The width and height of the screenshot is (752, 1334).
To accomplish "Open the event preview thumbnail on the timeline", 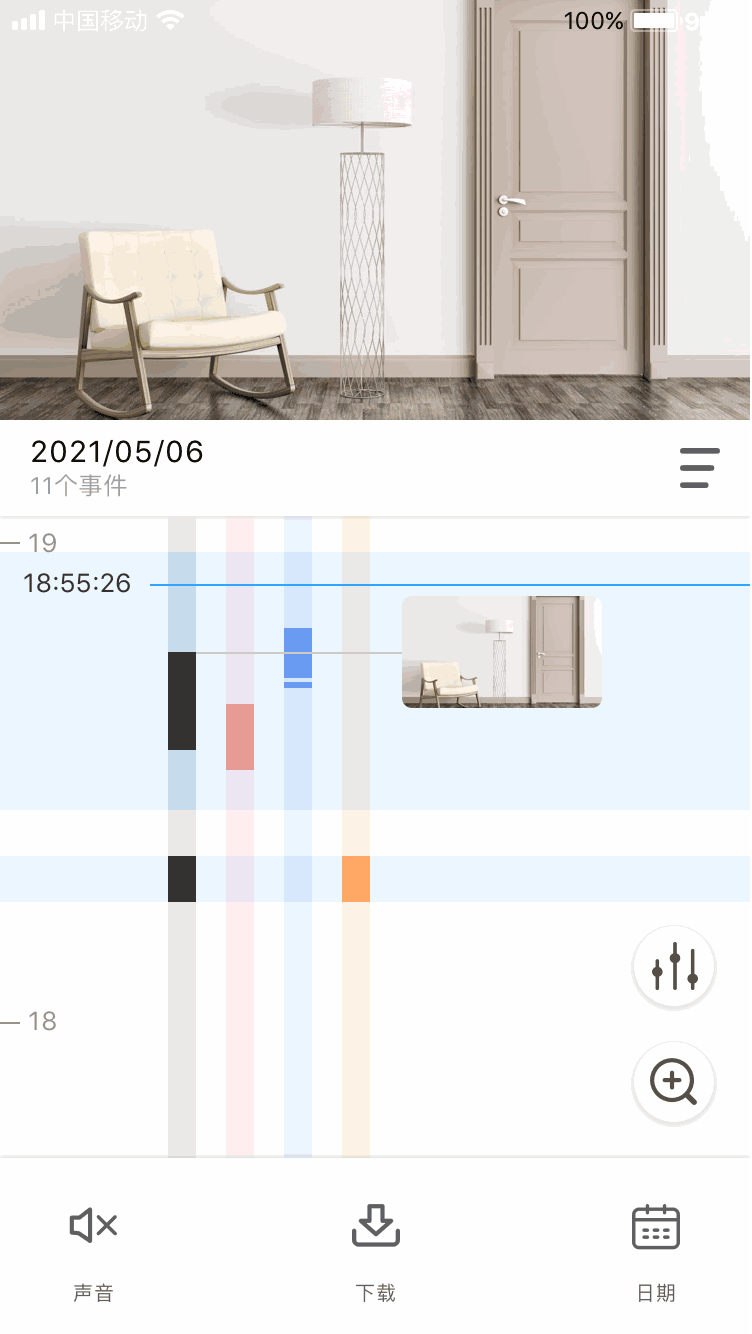I will point(501,652).
